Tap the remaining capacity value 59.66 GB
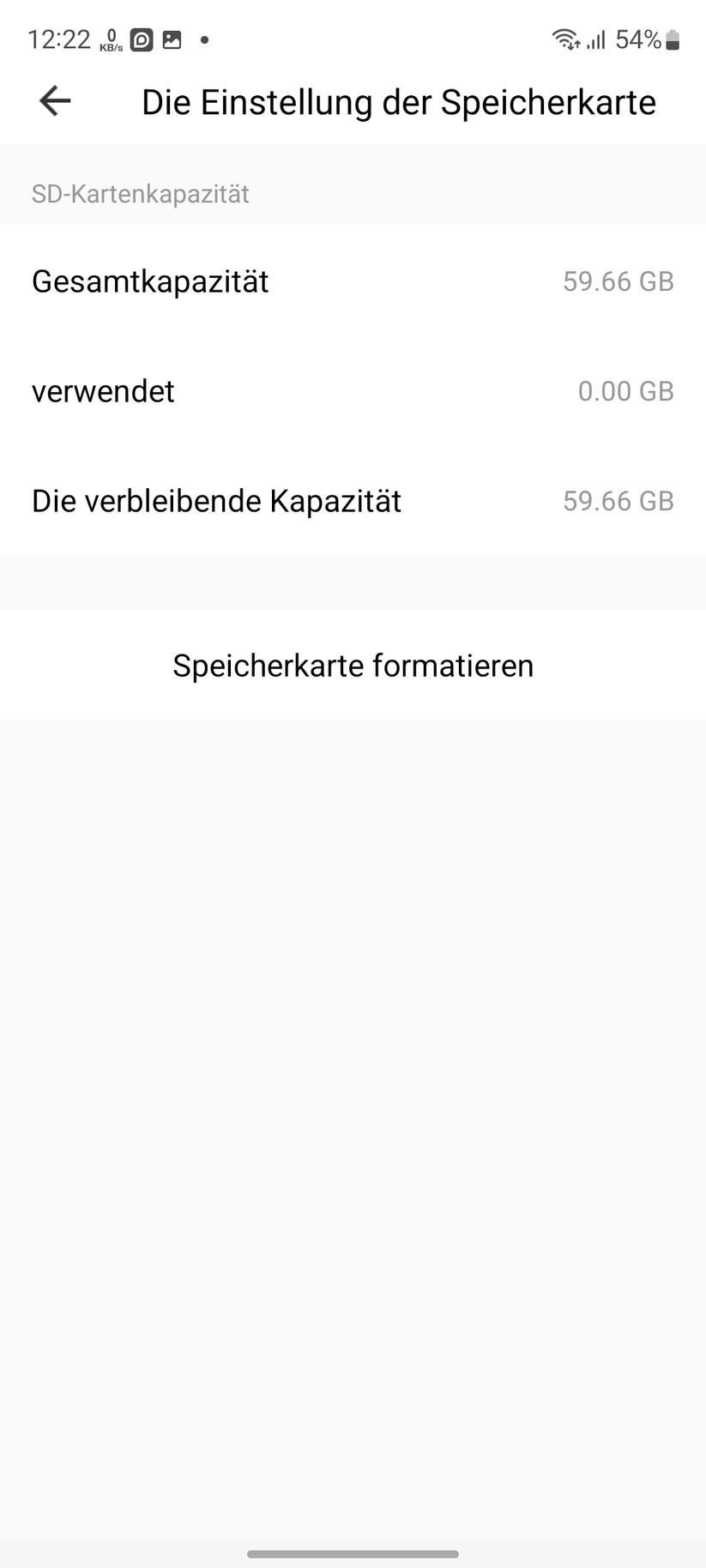706x1568 pixels. pos(618,501)
